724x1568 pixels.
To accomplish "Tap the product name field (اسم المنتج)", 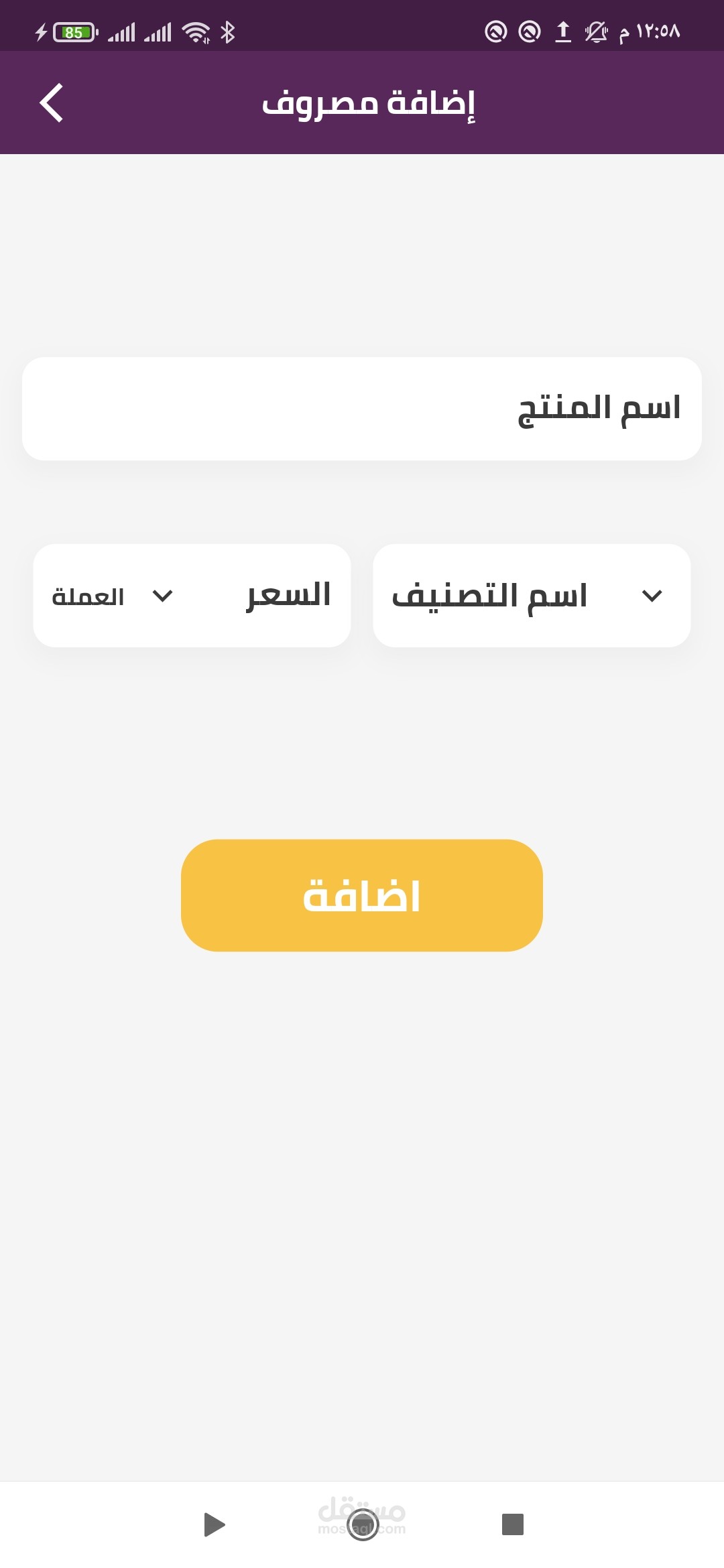I will point(362,408).
